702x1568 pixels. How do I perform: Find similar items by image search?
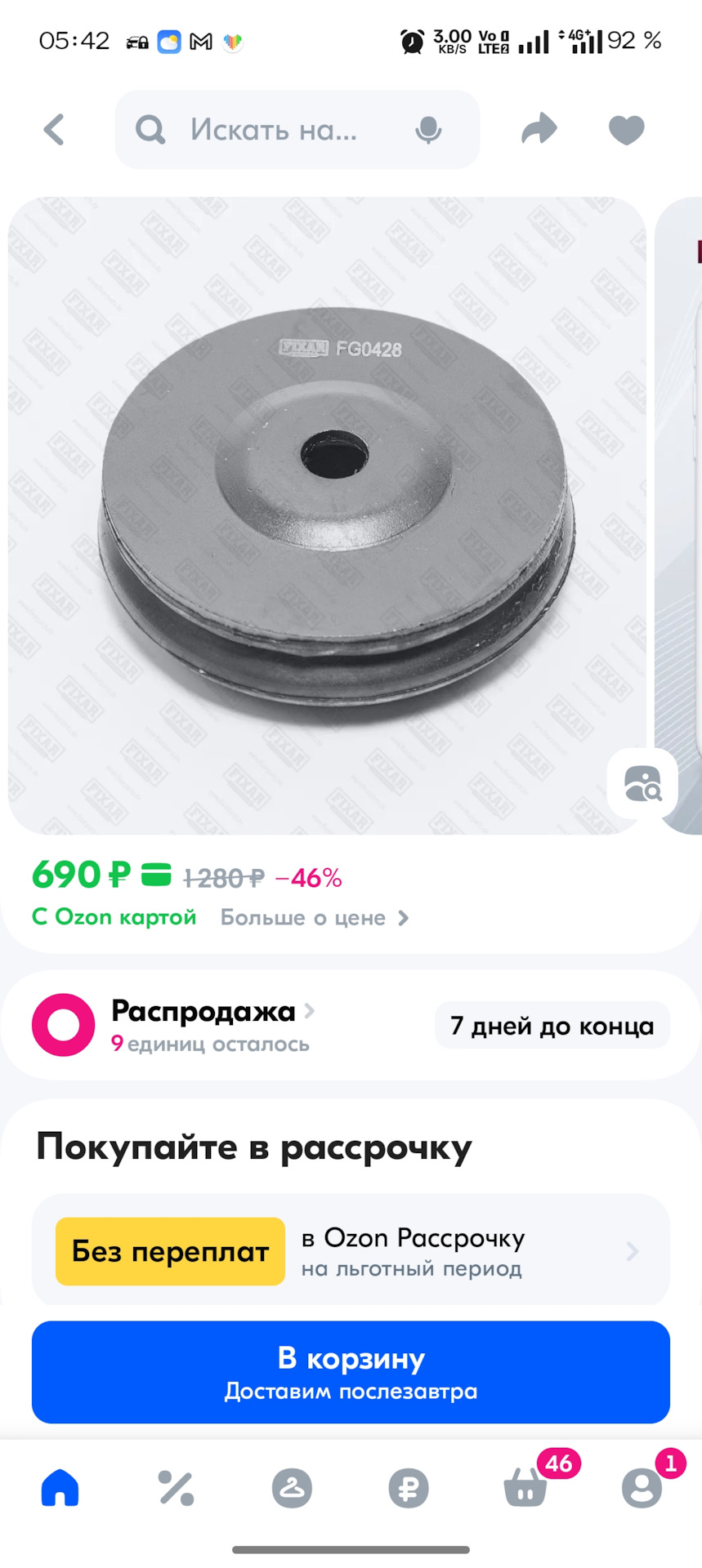point(642,784)
